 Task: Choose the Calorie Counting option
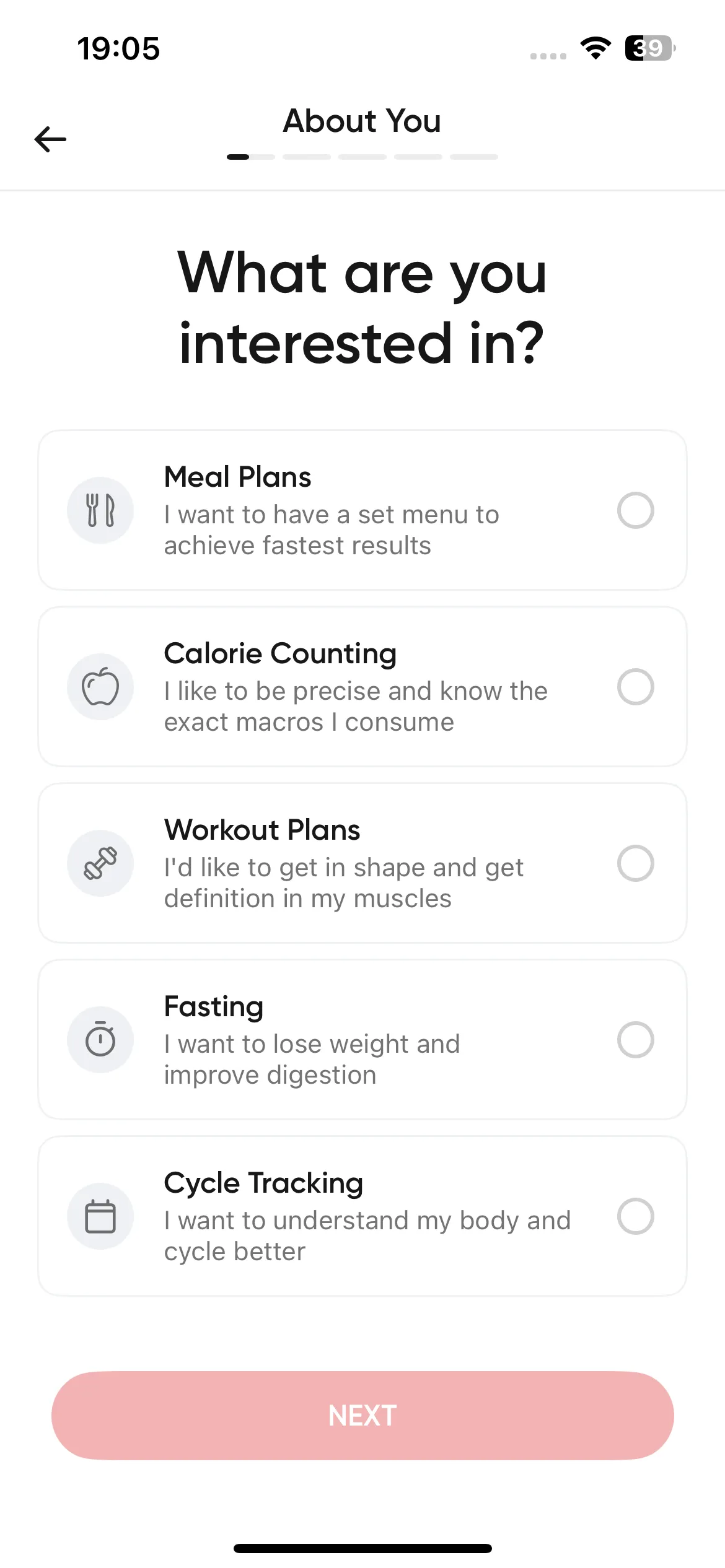tap(362, 687)
